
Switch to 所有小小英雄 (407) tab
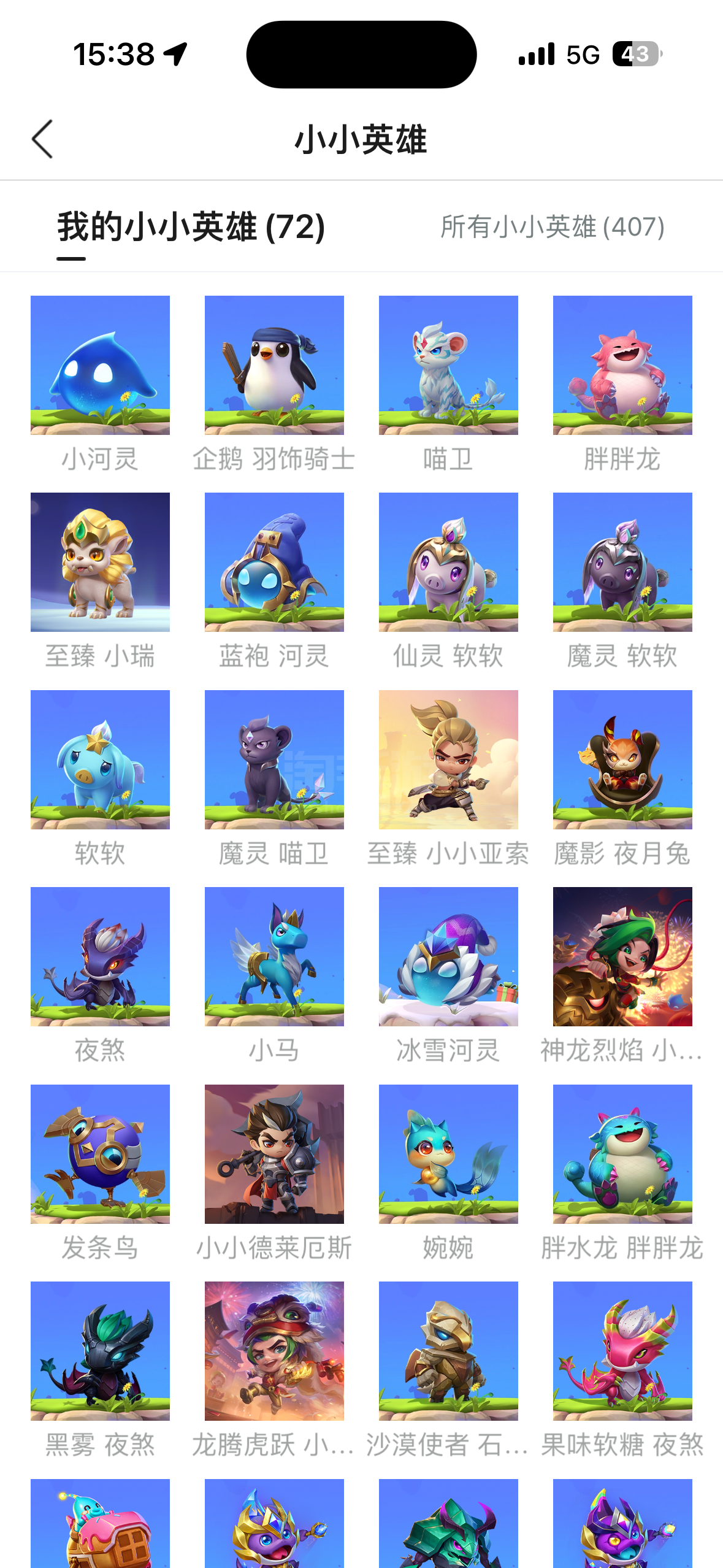click(552, 227)
